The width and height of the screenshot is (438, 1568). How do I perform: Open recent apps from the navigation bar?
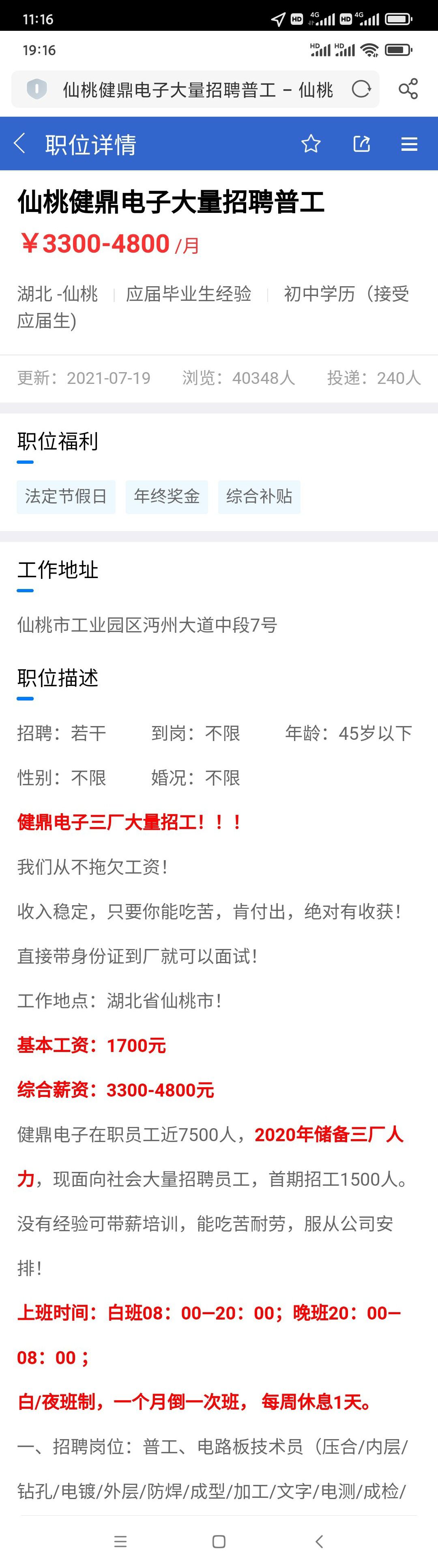(120, 1541)
